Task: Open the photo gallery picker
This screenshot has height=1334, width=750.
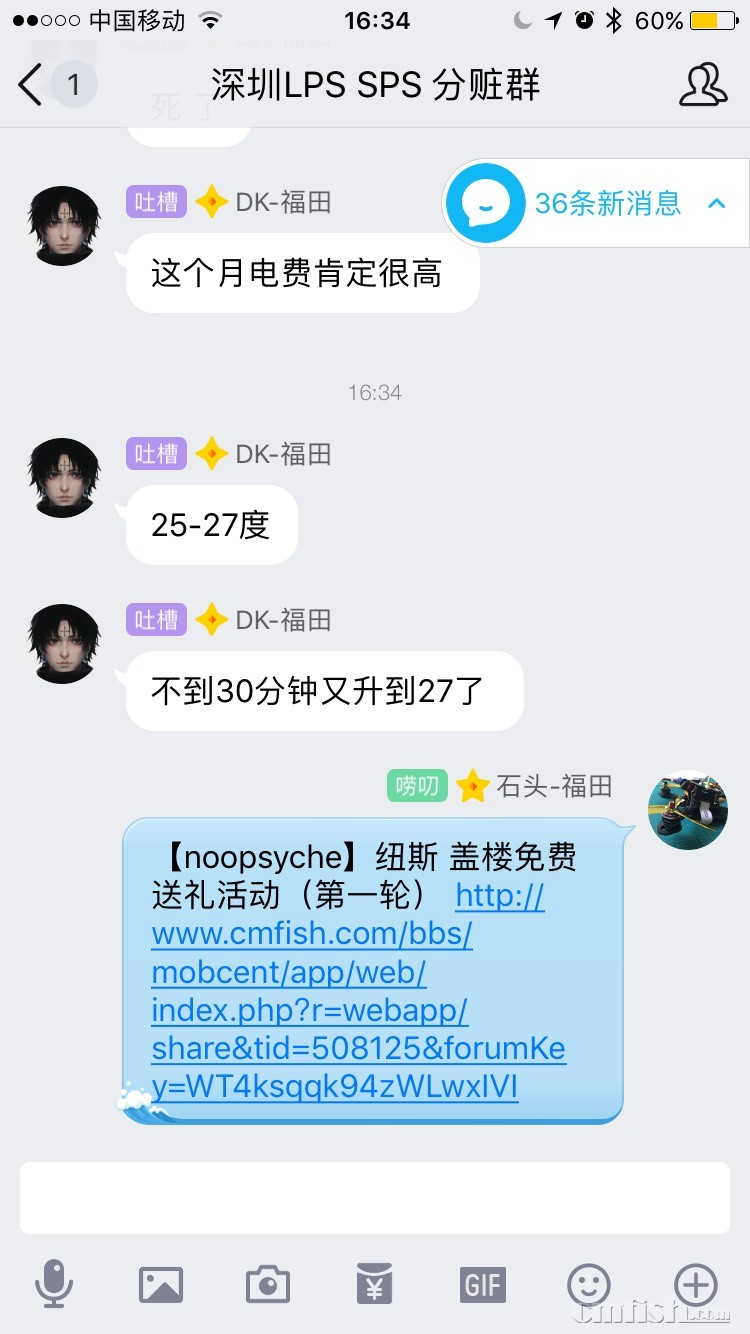Action: coord(161,1283)
